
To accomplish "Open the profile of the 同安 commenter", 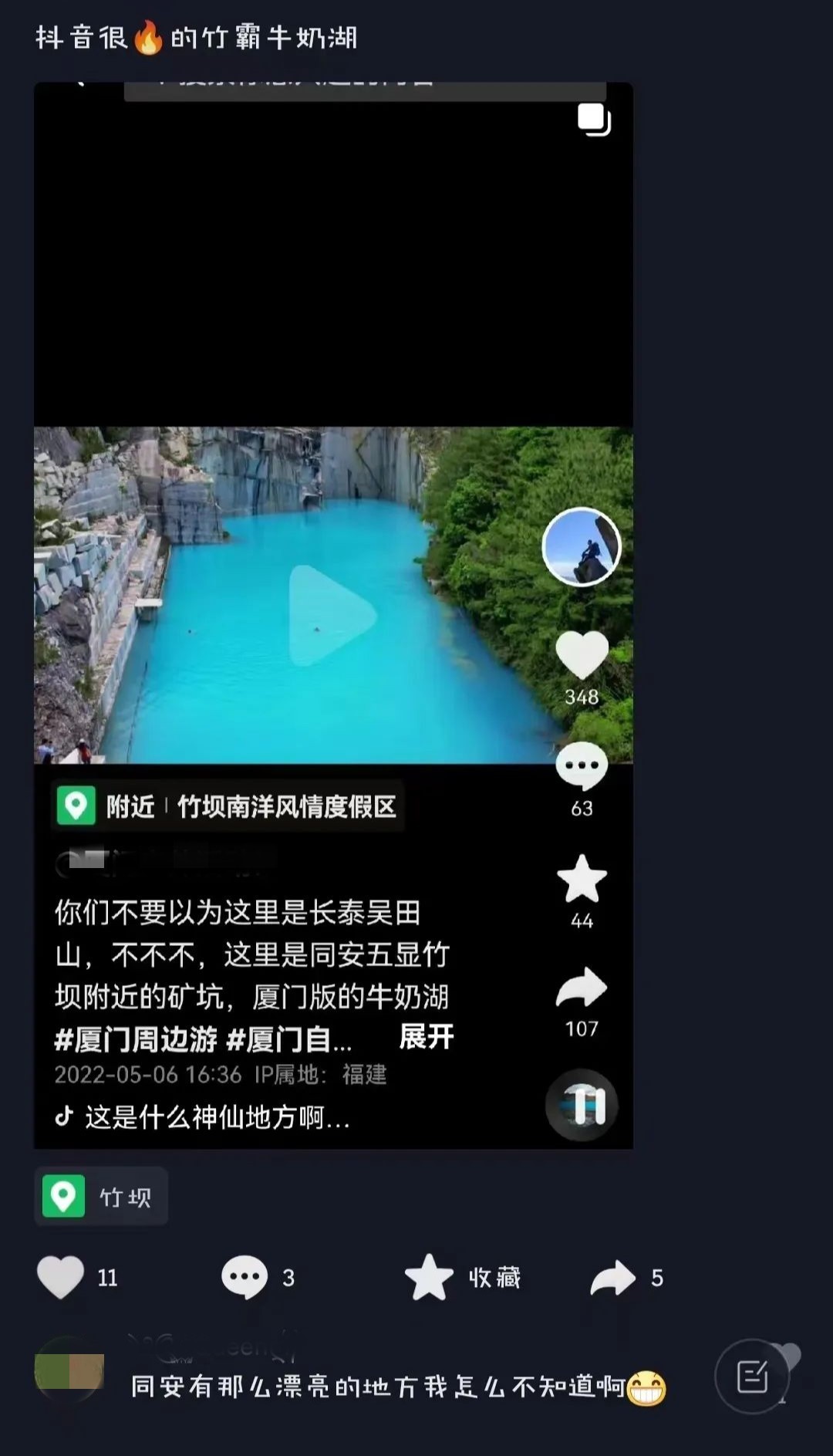I will (69, 1371).
